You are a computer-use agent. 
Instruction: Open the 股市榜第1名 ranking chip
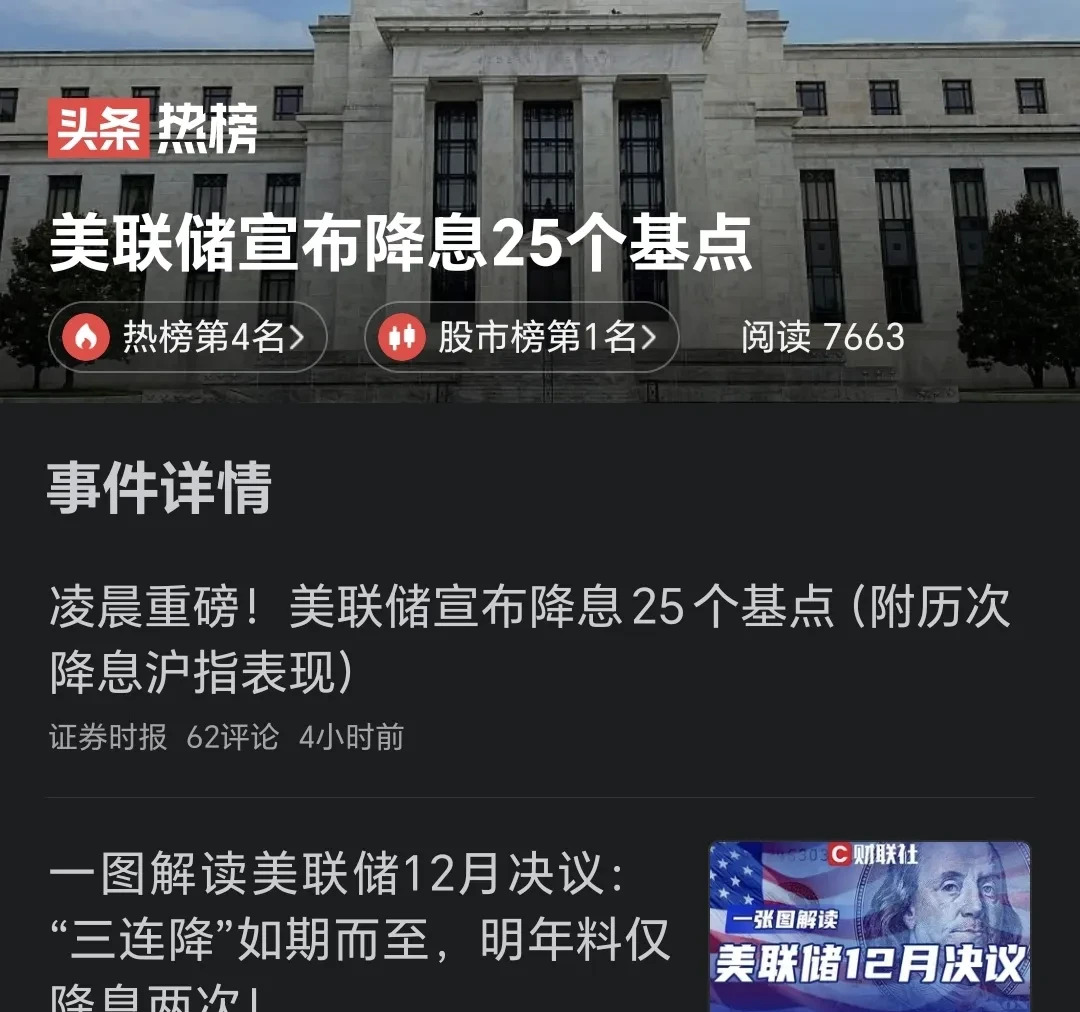point(521,338)
